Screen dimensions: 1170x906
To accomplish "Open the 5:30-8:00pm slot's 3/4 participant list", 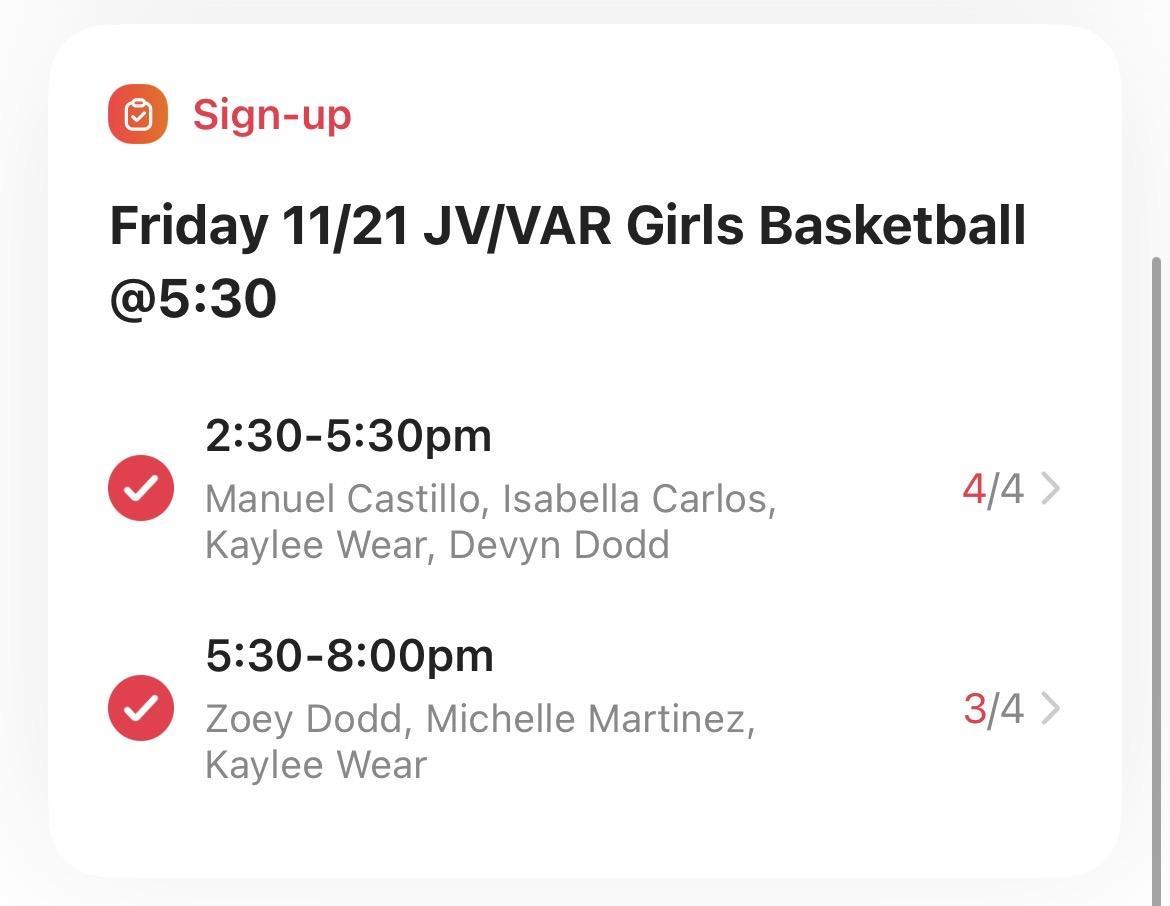I will pyautogui.click(x=1010, y=709).
